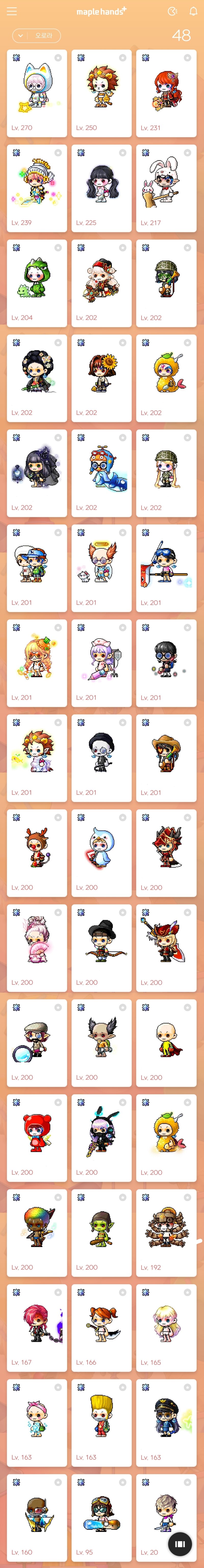The width and height of the screenshot is (204, 1568).
Task: Open the Lv. 192 character card
Action: pyautogui.click(x=166, y=1233)
